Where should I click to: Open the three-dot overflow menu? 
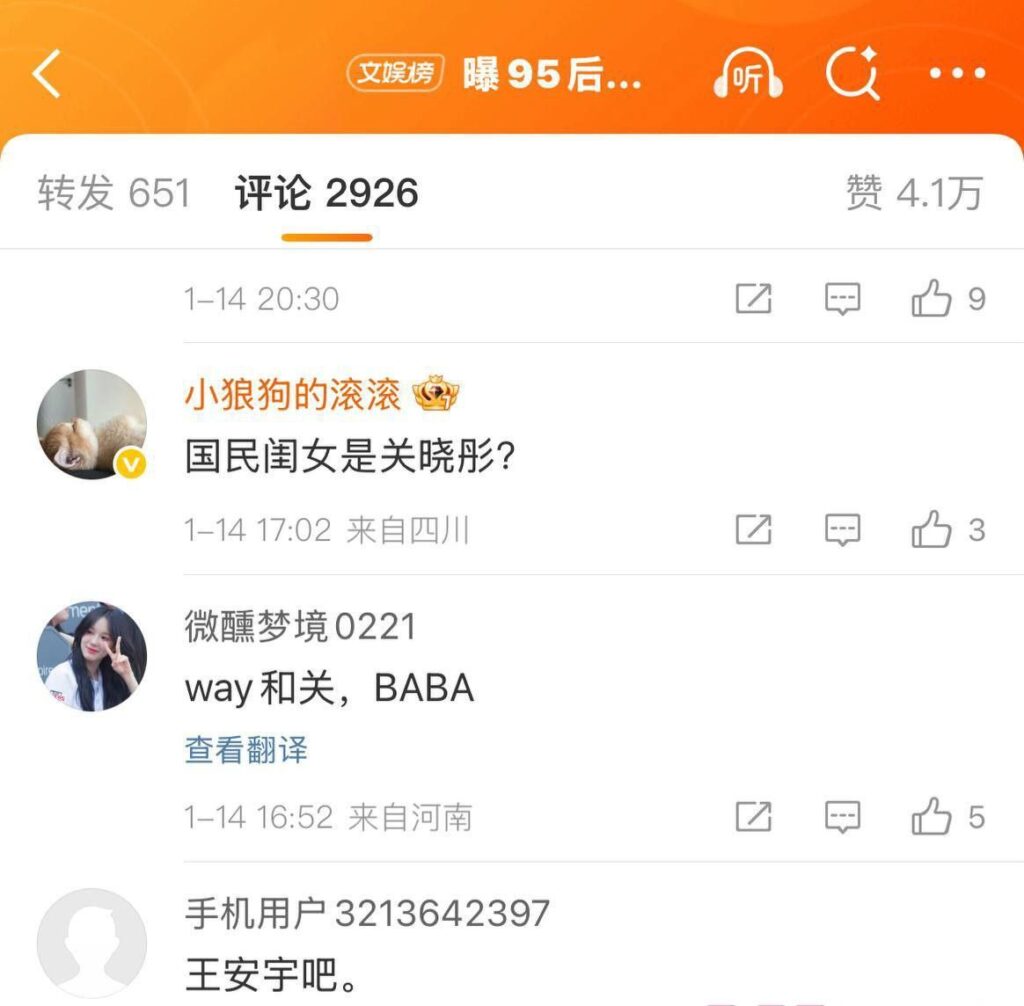957,74
